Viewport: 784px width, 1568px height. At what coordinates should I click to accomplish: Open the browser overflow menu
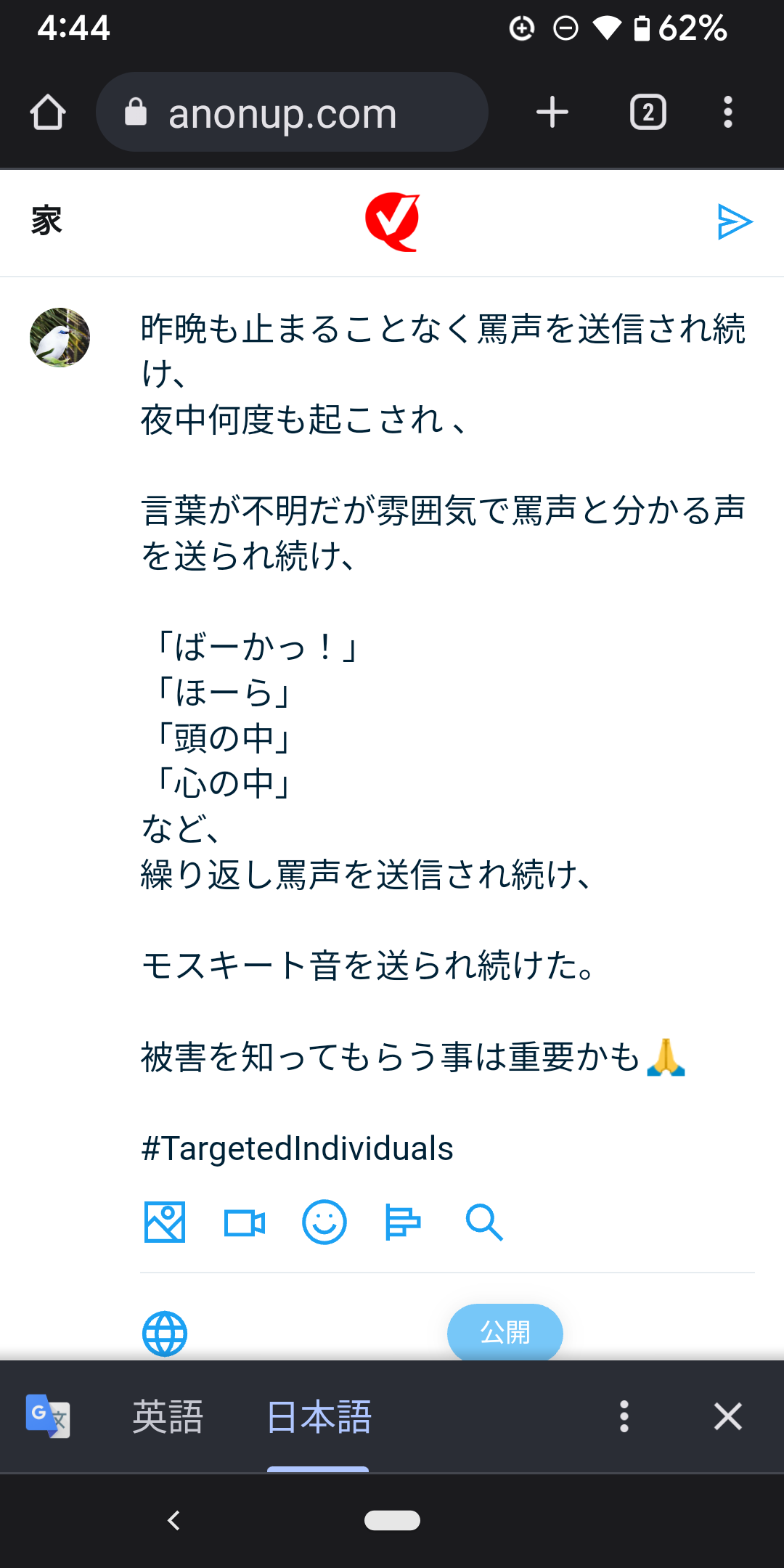728,113
